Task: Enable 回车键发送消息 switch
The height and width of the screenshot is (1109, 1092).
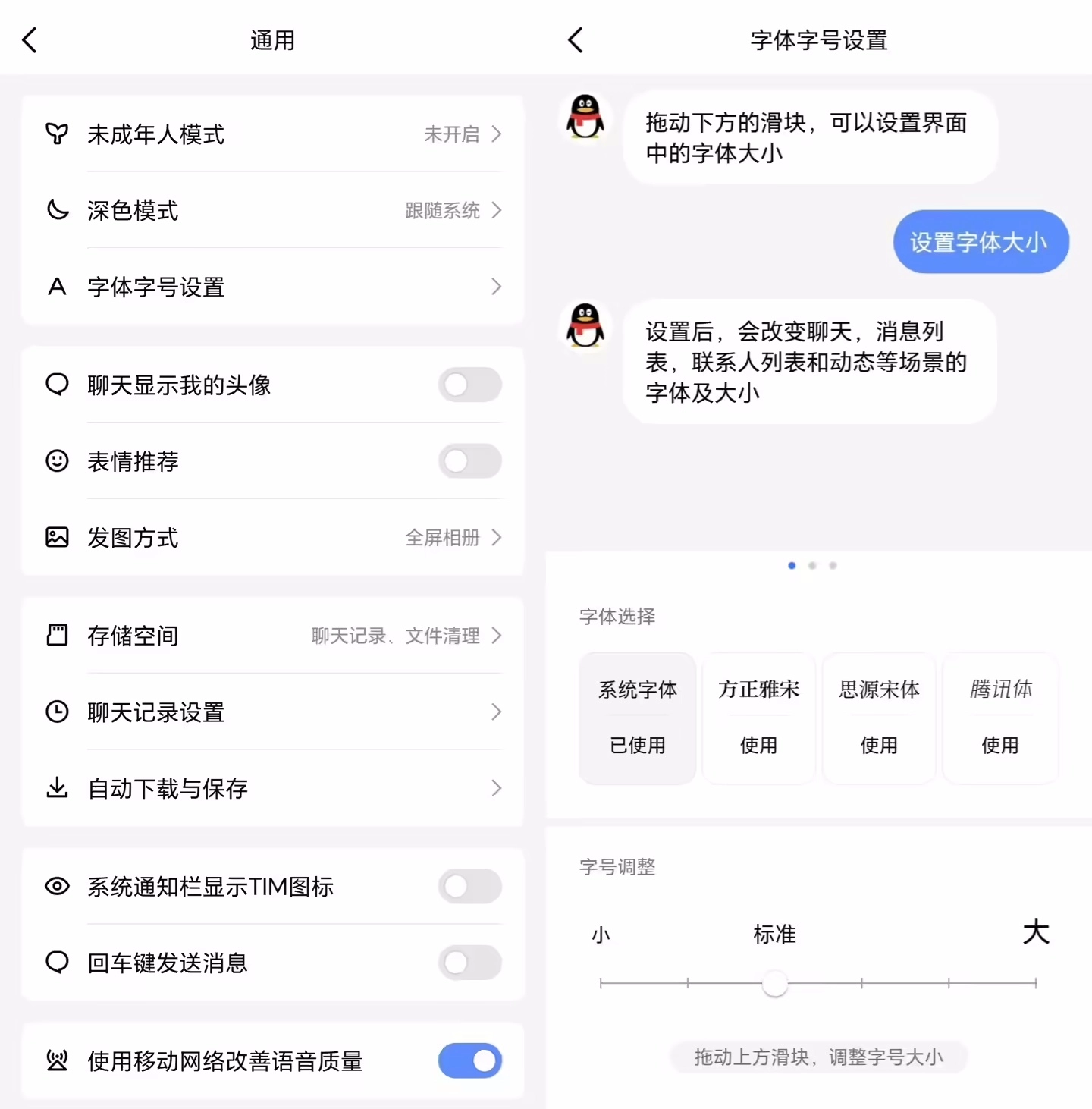Action: (469, 963)
